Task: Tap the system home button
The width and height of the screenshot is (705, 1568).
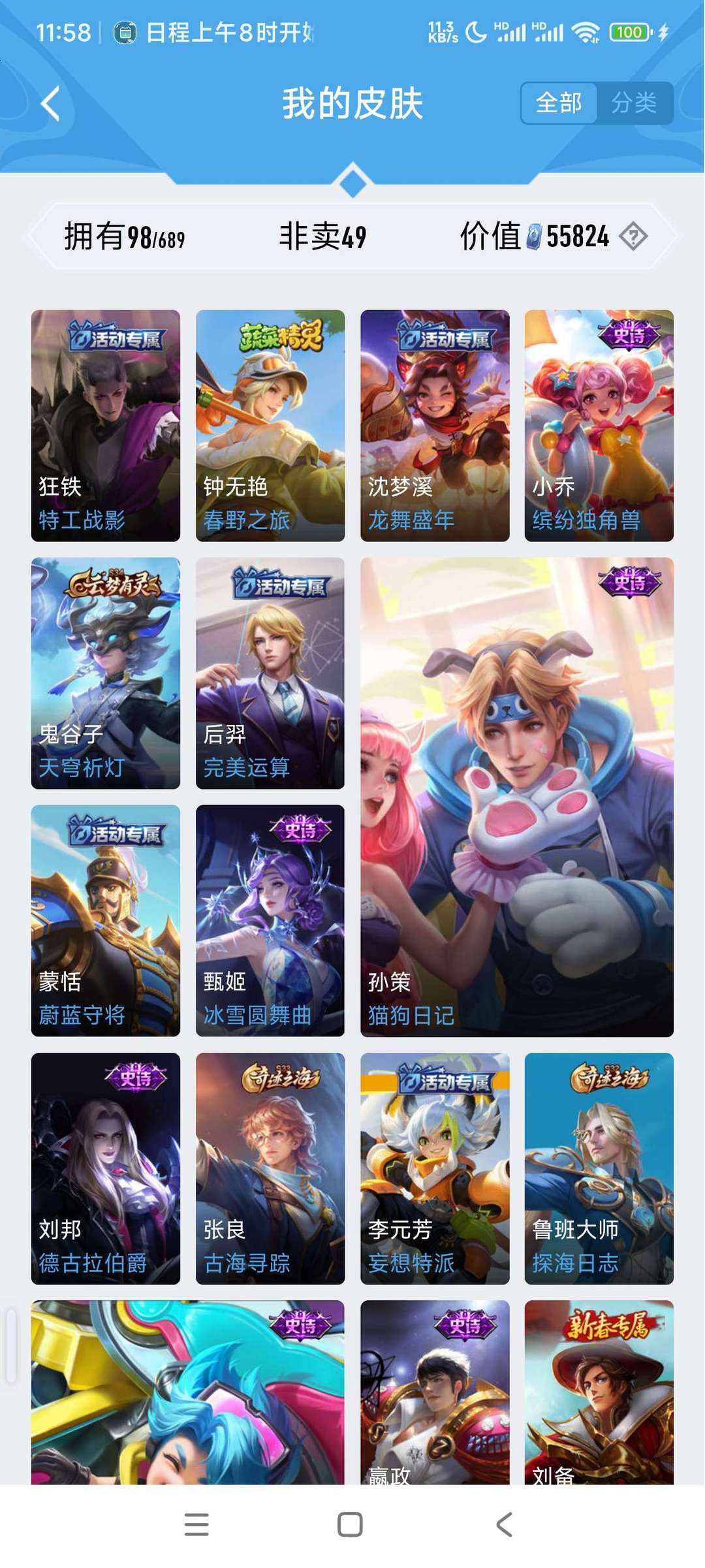Action: 350,1524
